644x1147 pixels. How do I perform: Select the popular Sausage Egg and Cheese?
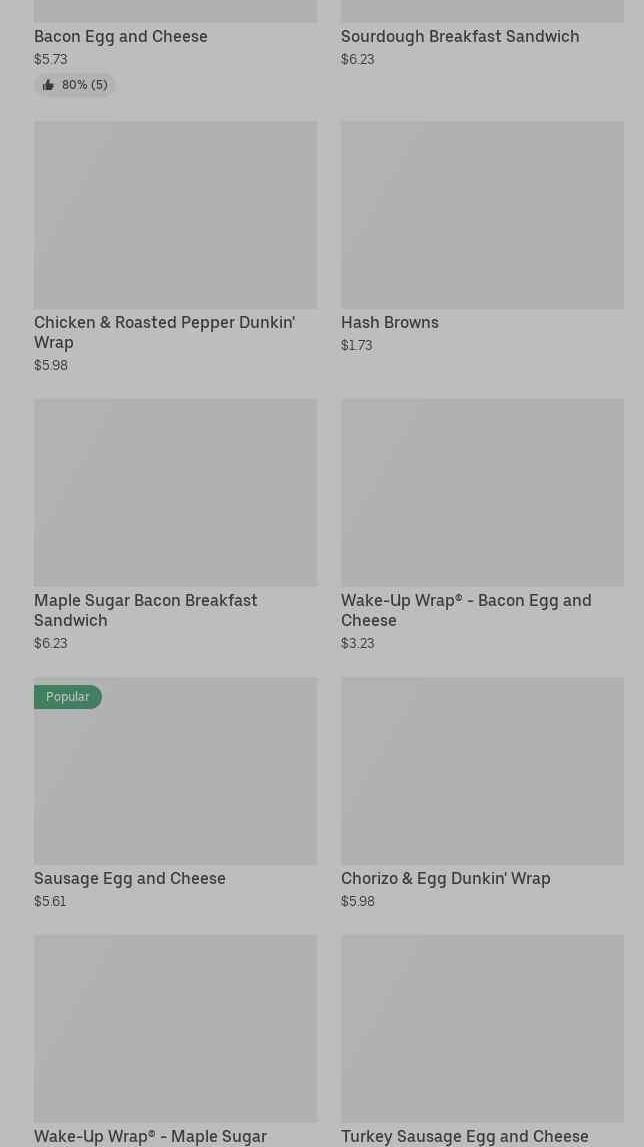pyautogui.click(x=176, y=793)
